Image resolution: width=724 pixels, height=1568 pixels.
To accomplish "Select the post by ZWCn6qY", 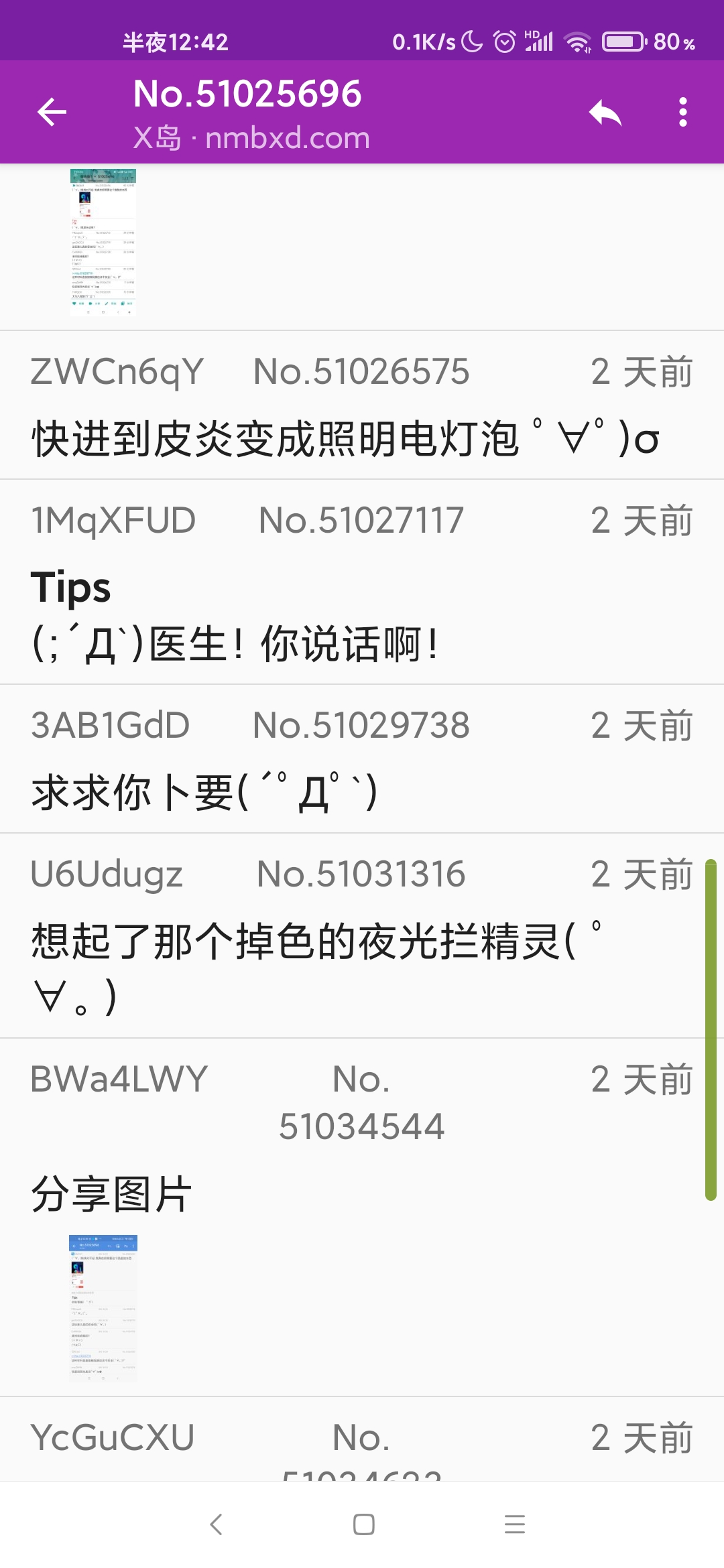I will [362, 405].
